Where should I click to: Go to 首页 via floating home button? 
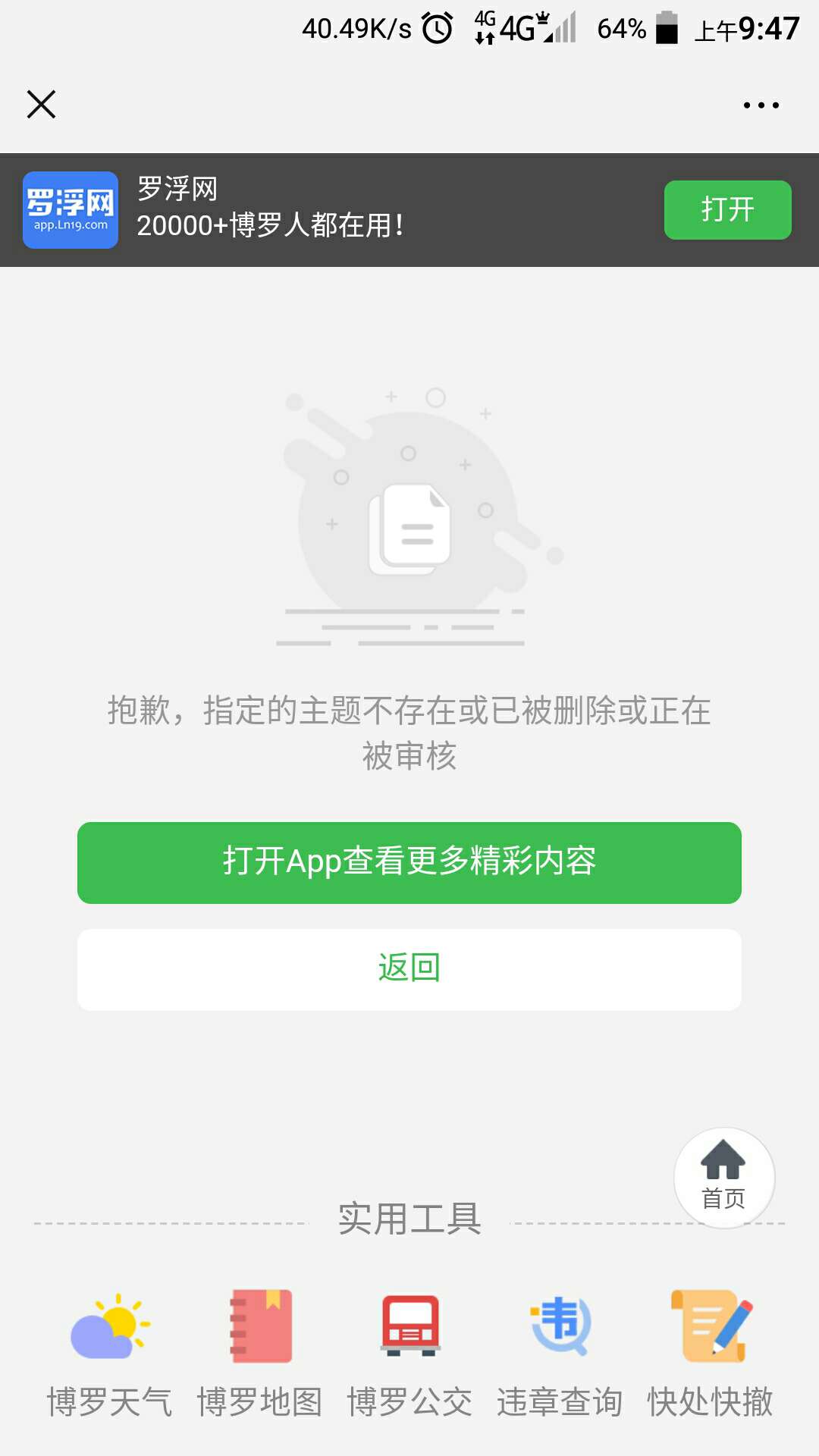[x=723, y=1177]
